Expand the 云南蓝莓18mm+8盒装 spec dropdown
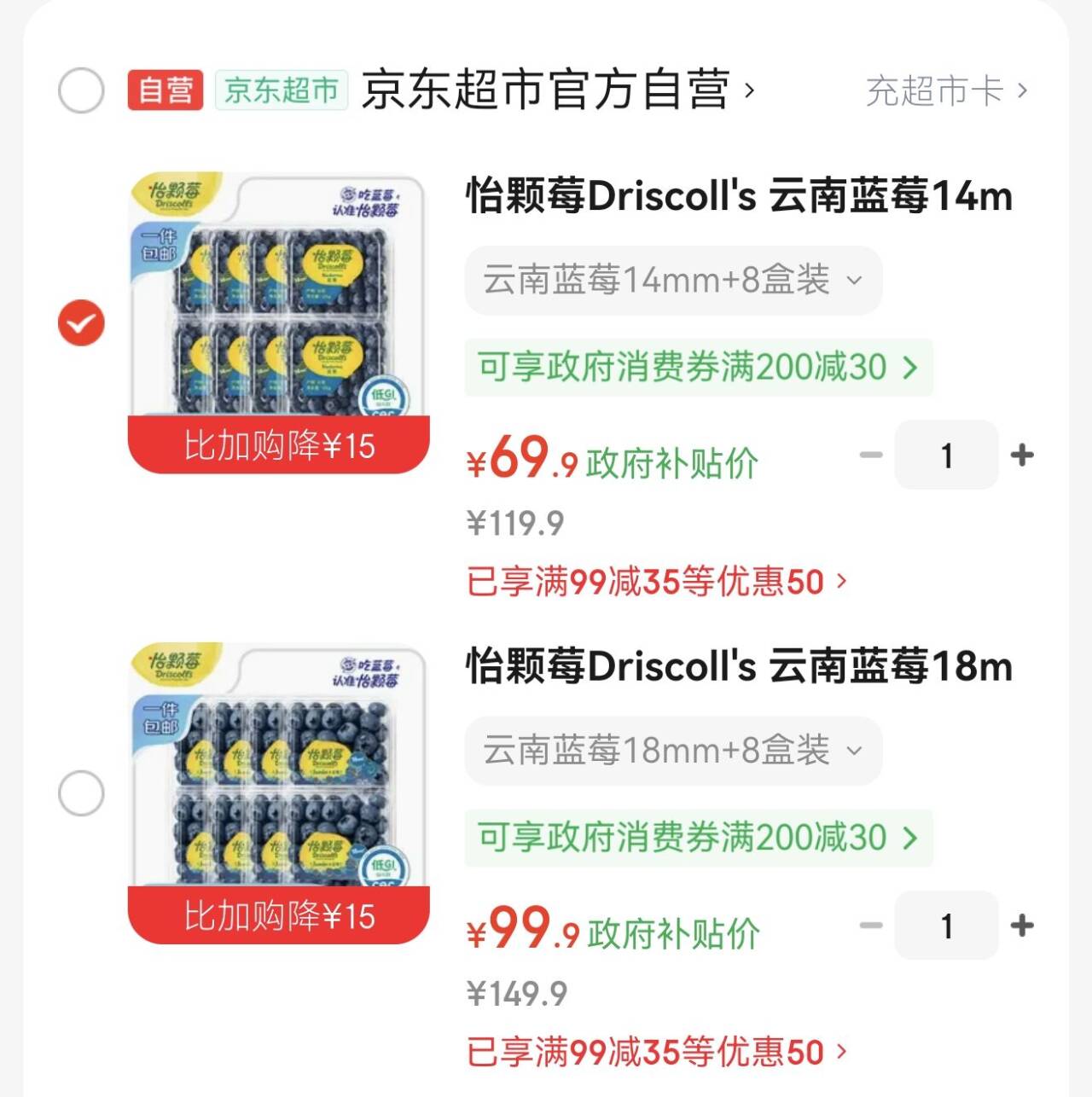 point(672,751)
